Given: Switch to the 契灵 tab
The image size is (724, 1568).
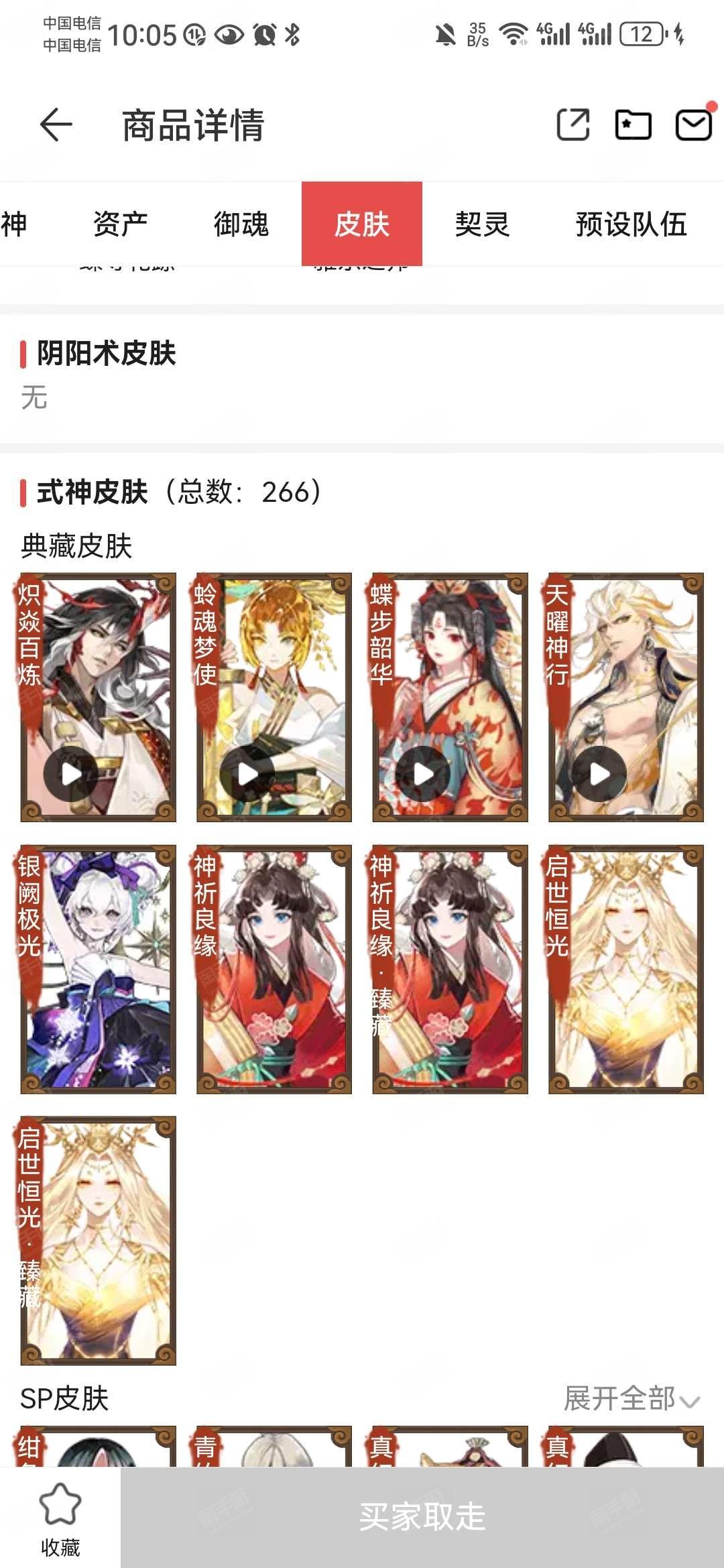Looking at the screenshot, I should pyautogui.click(x=483, y=224).
